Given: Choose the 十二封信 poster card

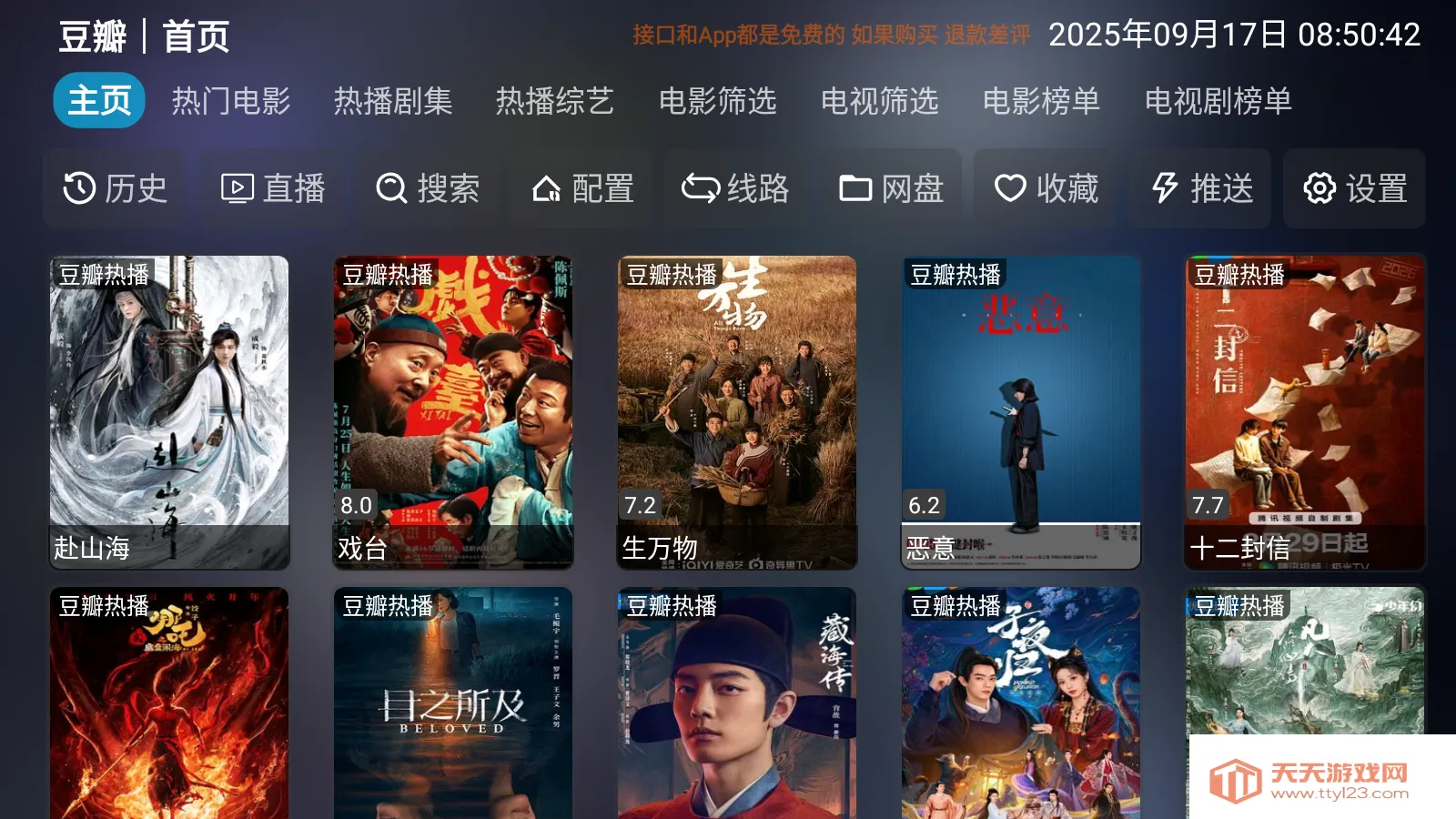Looking at the screenshot, I should [x=1305, y=412].
